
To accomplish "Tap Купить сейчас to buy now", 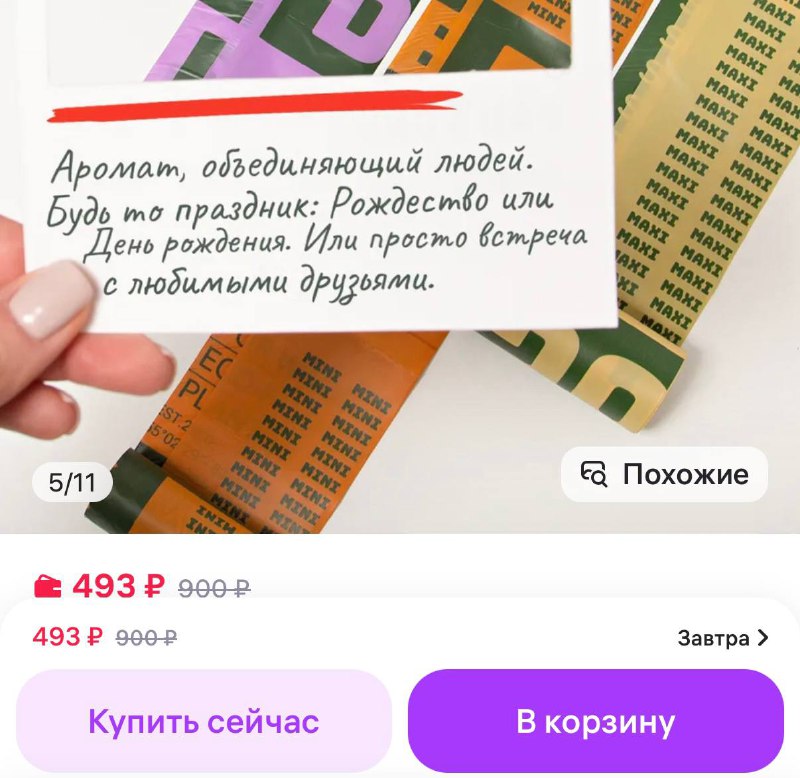I will (x=203, y=721).
